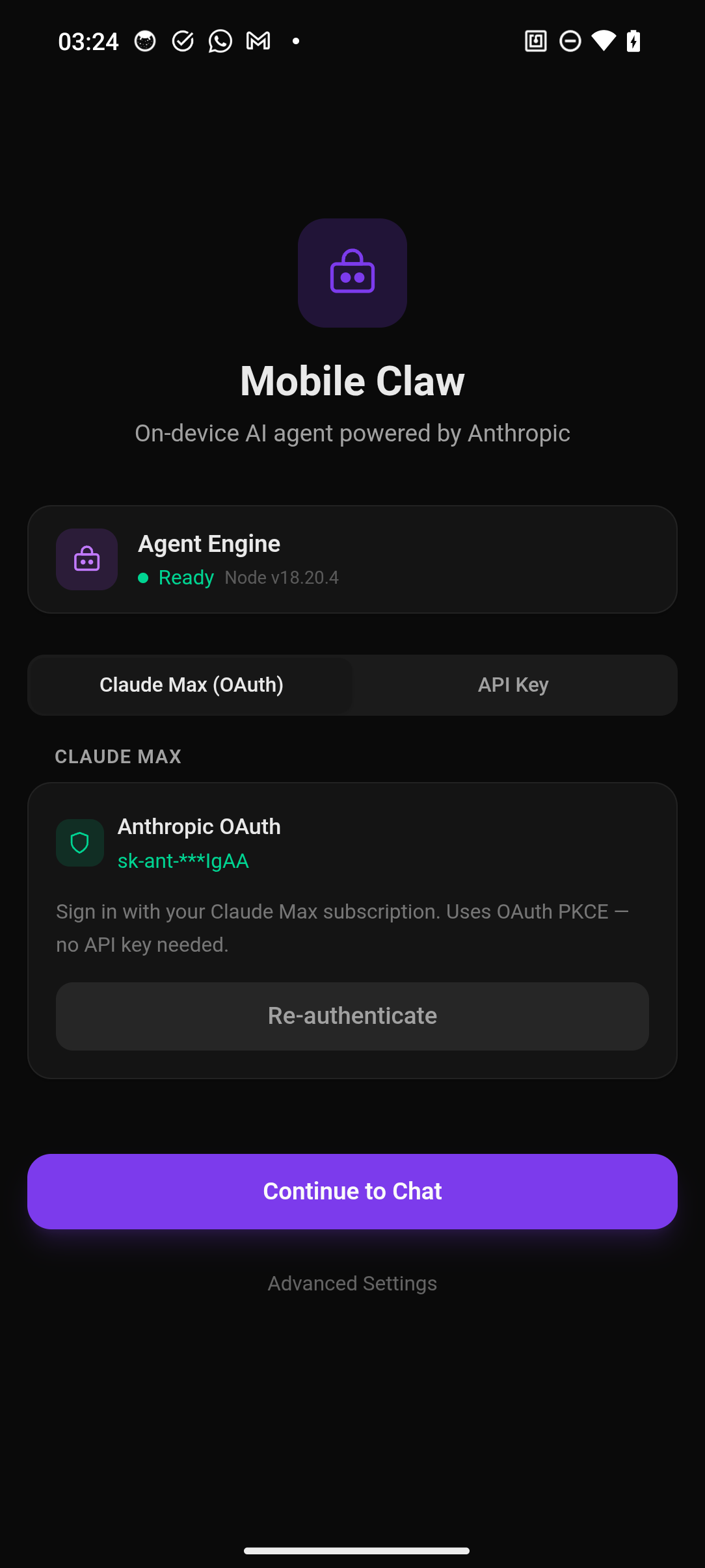Tap the green Ready status dot
Viewport: 705px width, 1568px height.
(x=143, y=579)
